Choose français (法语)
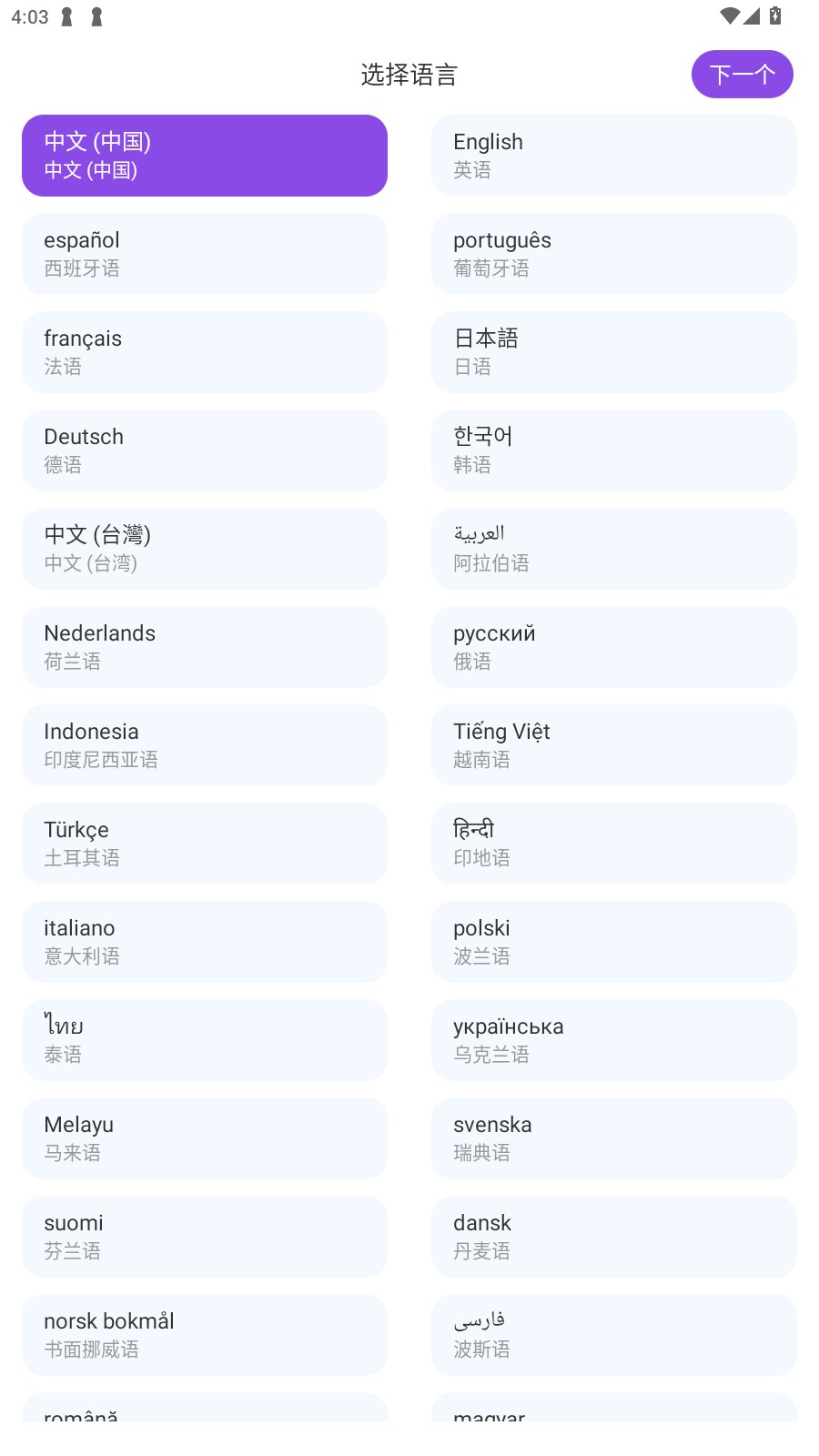 pyautogui.click(x=205, y=352)
